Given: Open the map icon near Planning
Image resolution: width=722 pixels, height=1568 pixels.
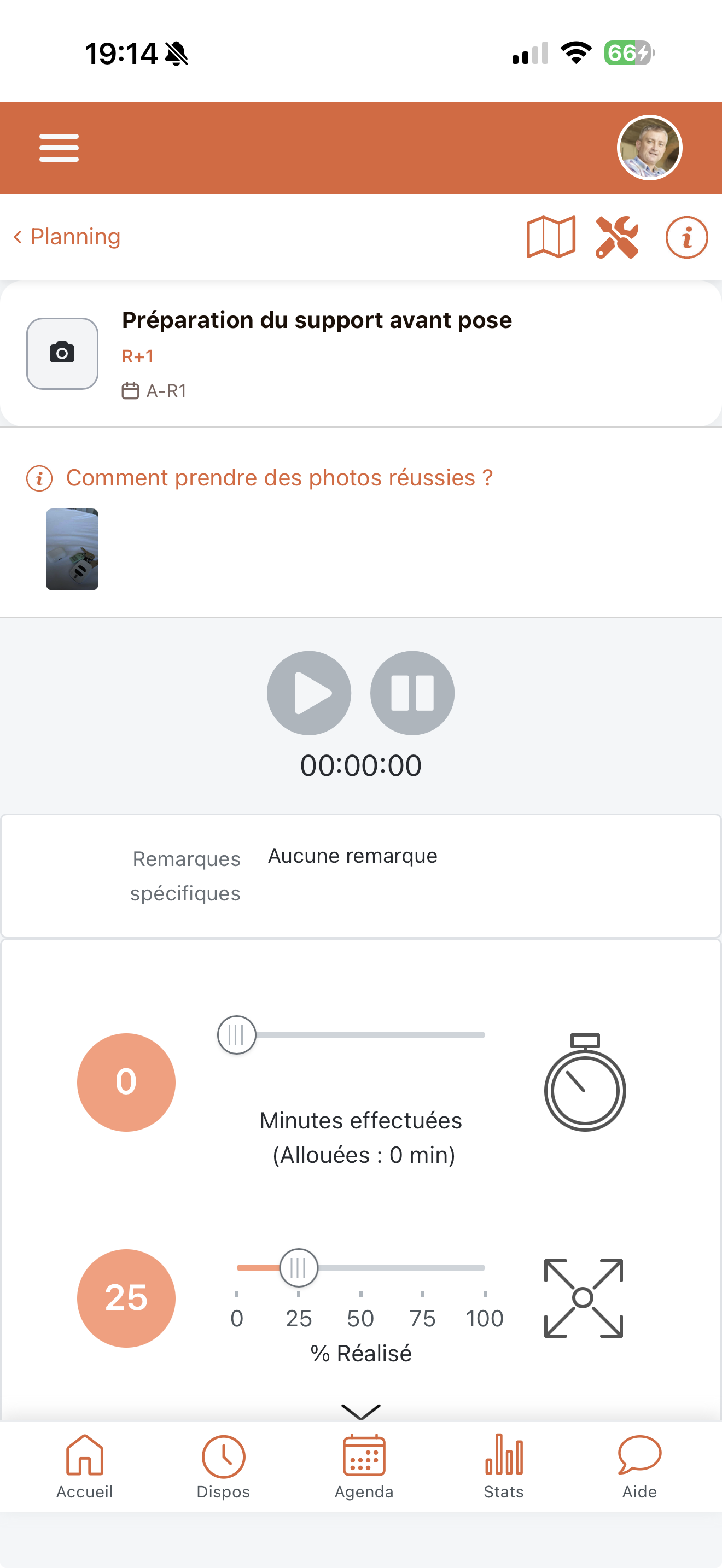Looking at the screenshot, I should pos(550,237).
